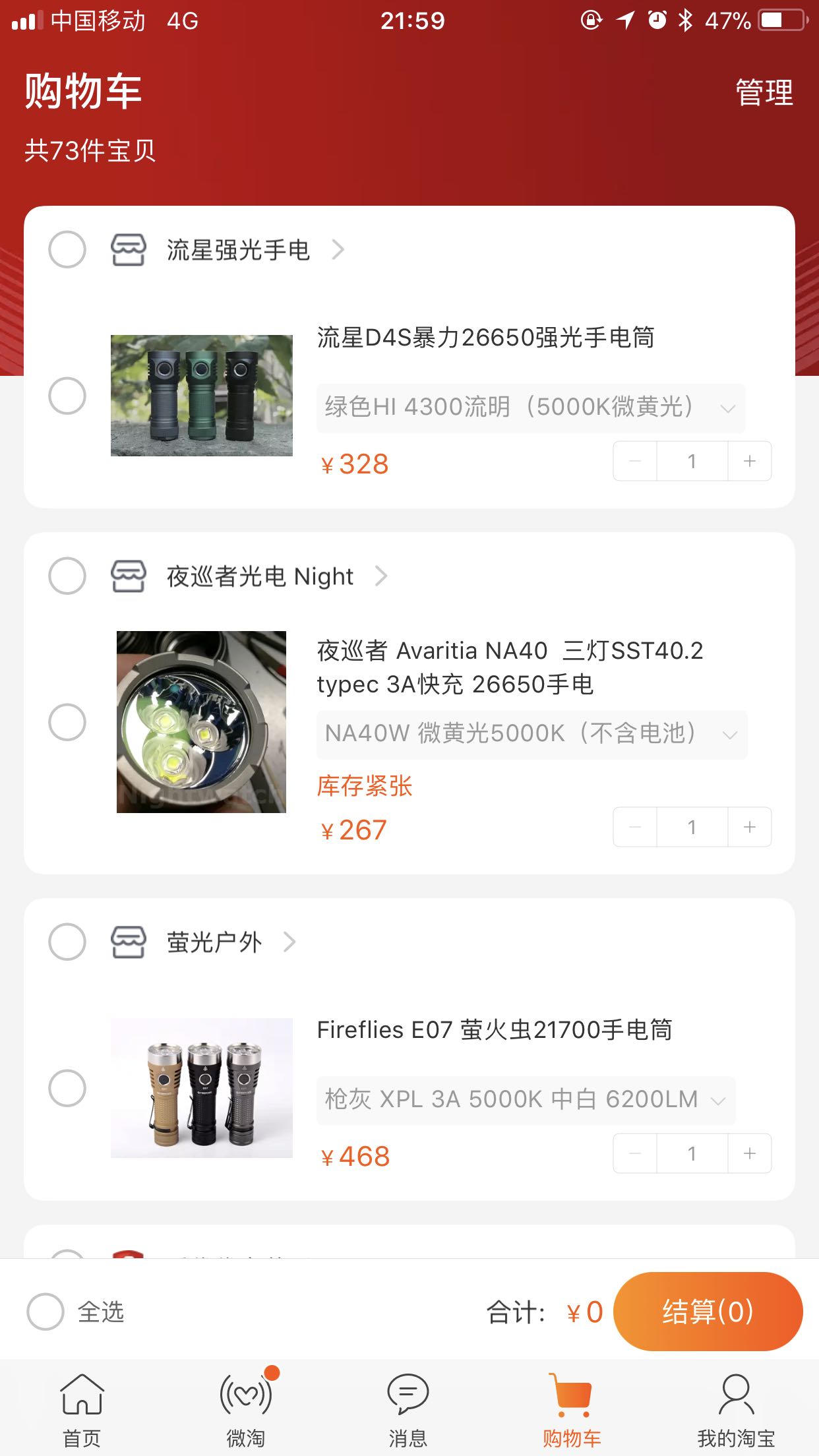
Task: Change the NA40W 微黄光5000K option
Action: click(531, 734)
